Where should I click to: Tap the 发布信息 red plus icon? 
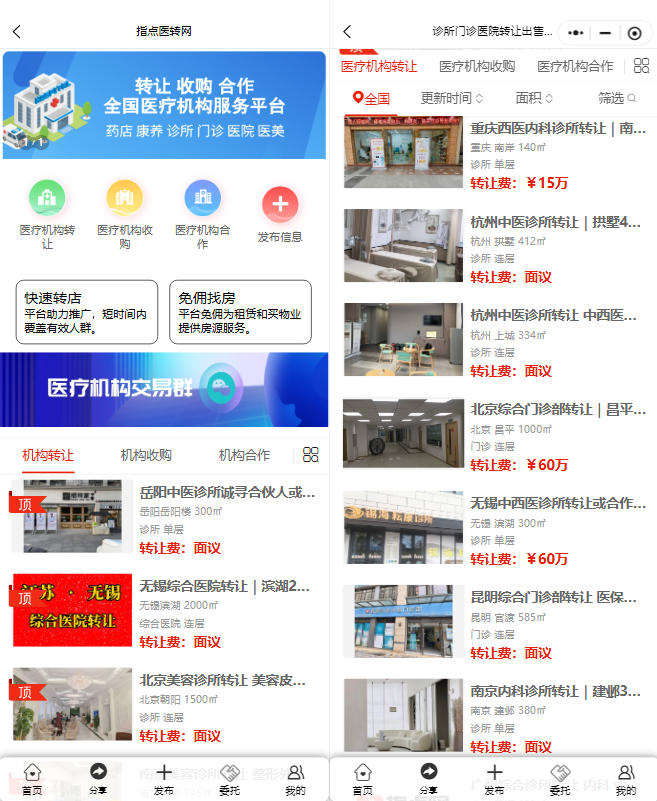click(x=280, y=205)
